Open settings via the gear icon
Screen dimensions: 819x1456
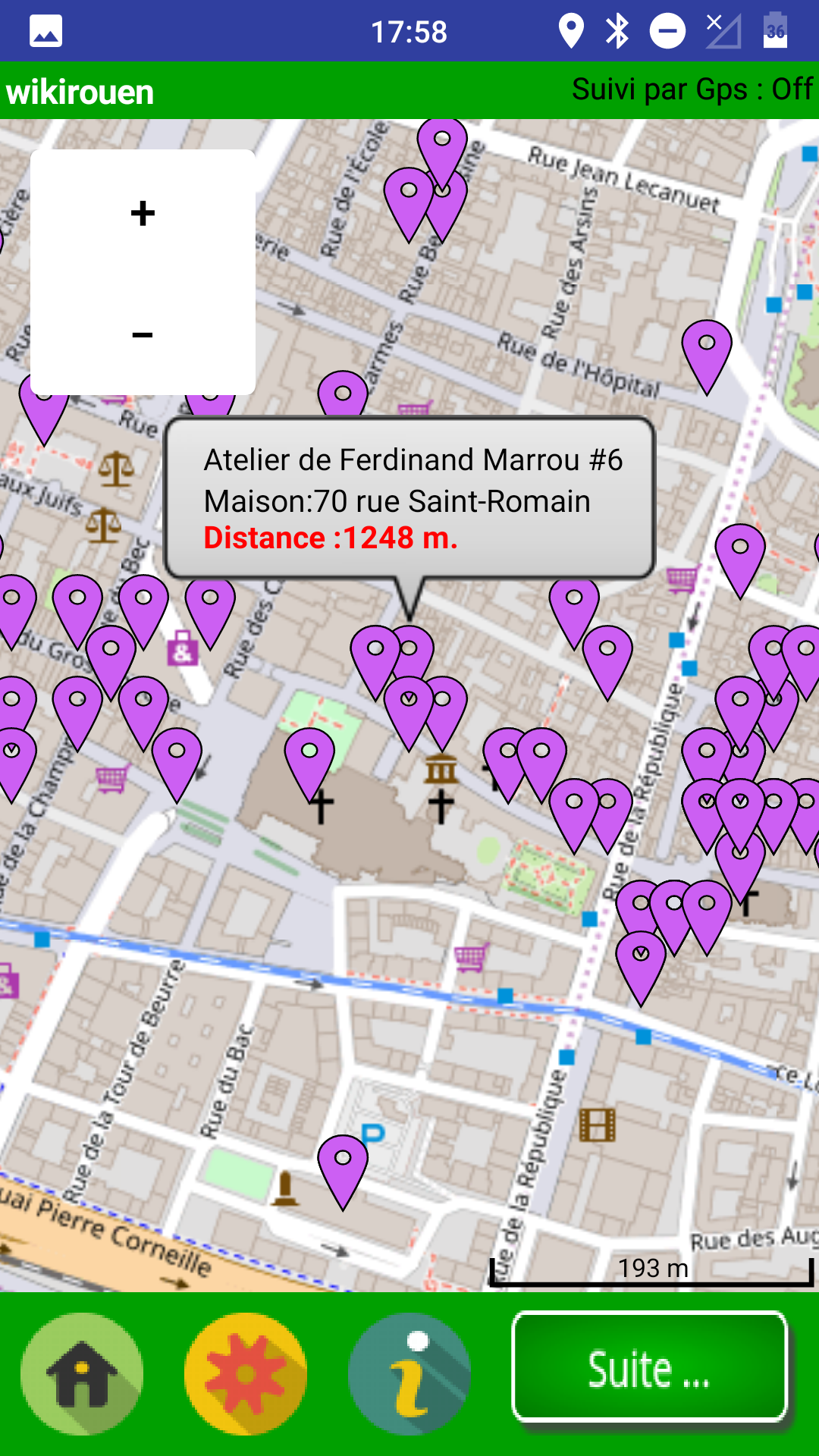pyautogui.click(x=246, y=1374)
